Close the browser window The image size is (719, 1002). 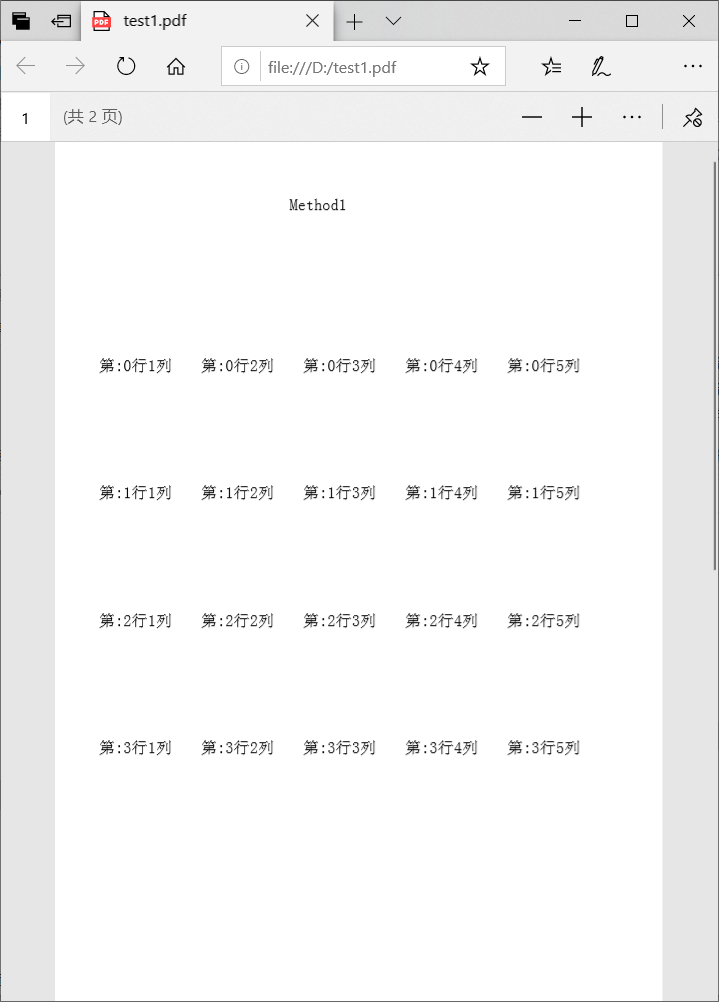click(x=689, y=21)
